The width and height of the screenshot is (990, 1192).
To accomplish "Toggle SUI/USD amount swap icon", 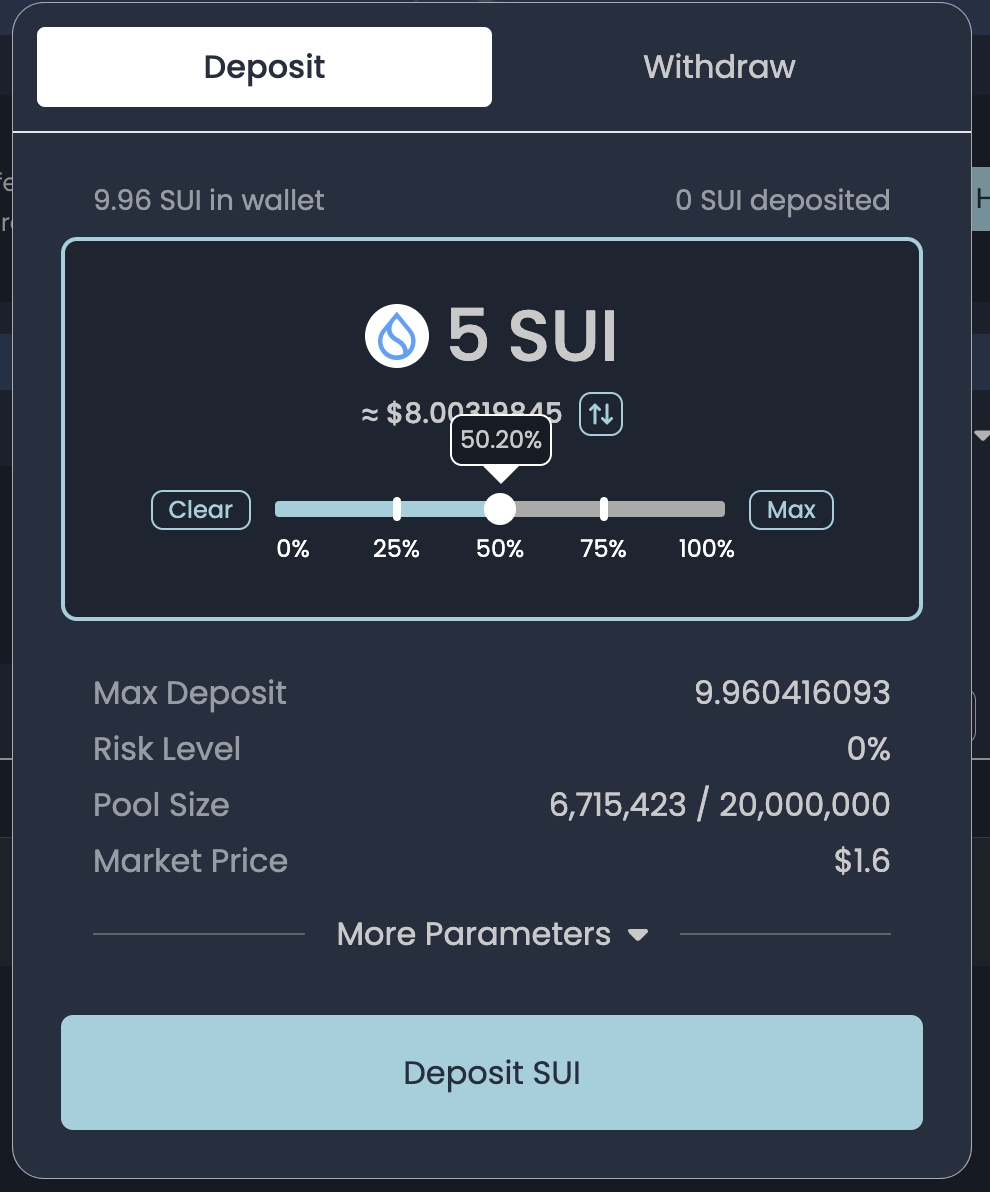I will point(601,414).
